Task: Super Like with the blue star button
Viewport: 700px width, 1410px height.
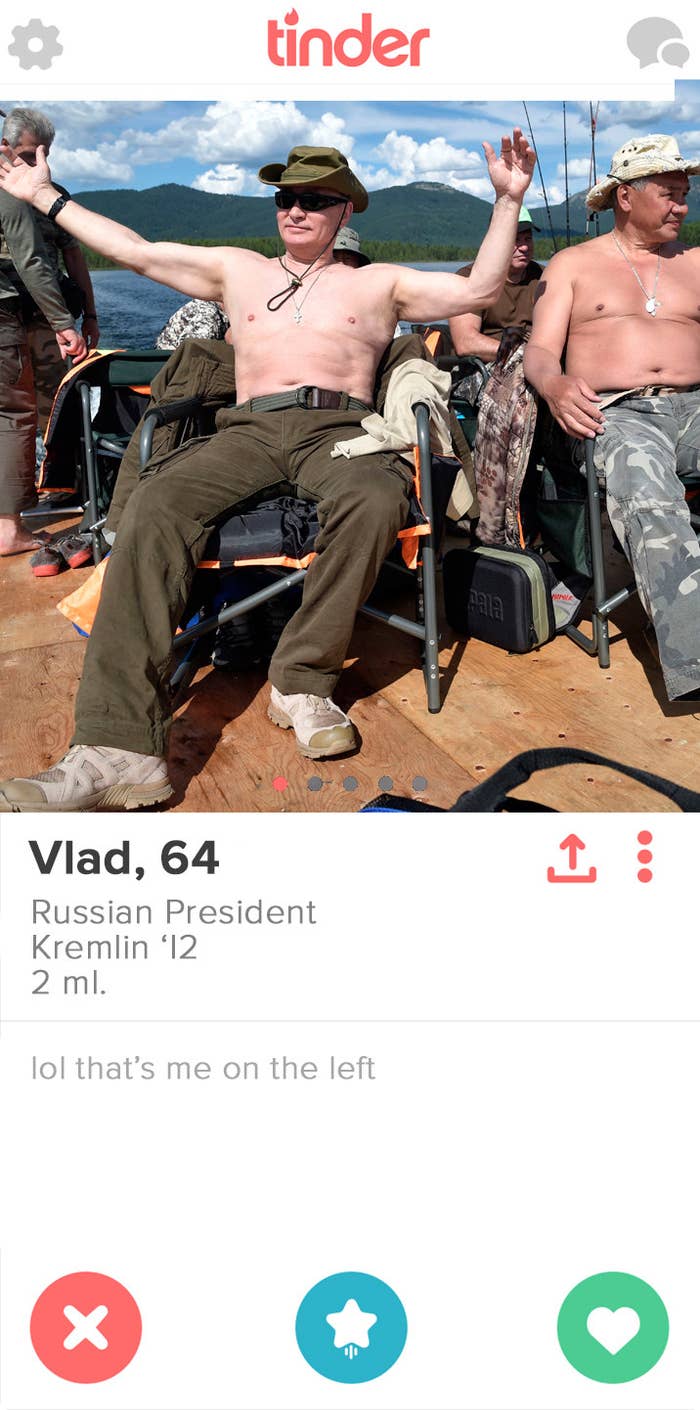Action: (x=351, y=1327)
